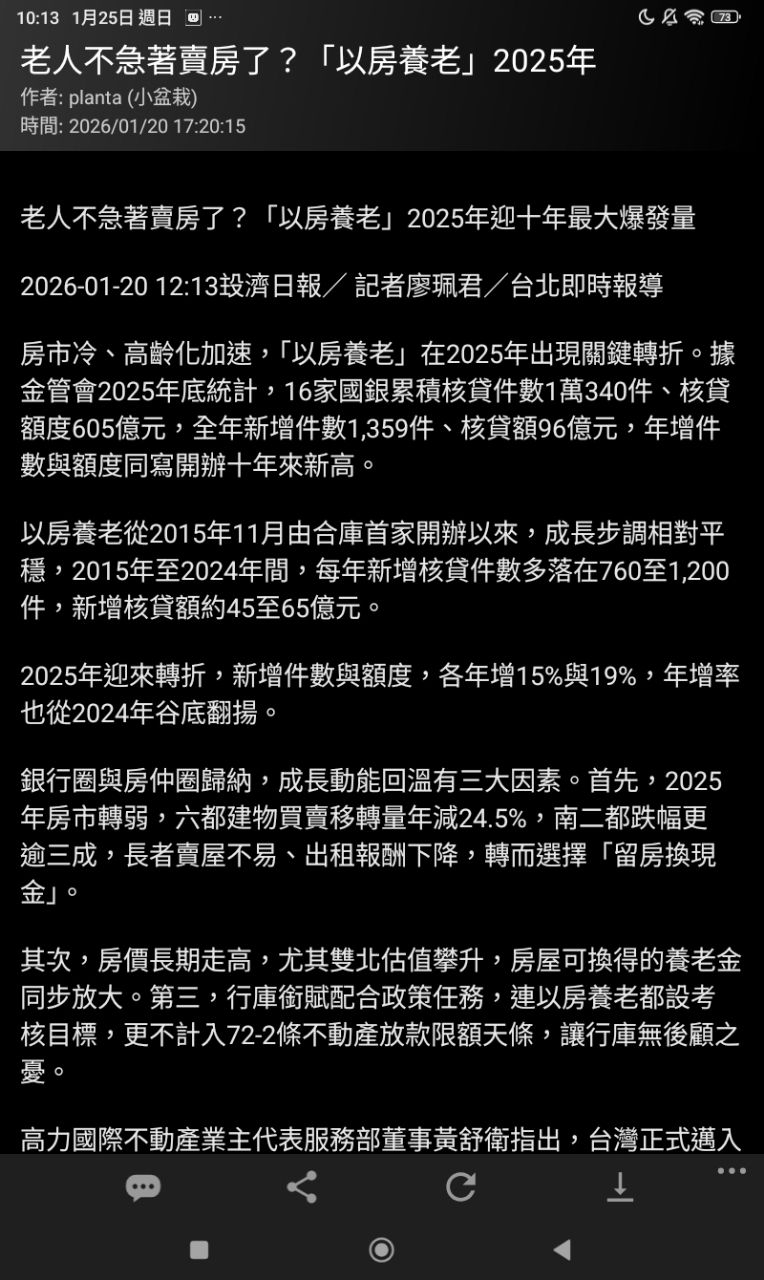Open recent apps with the square button
Screen dimensions: 764x1280
(x=199, y=1249)
